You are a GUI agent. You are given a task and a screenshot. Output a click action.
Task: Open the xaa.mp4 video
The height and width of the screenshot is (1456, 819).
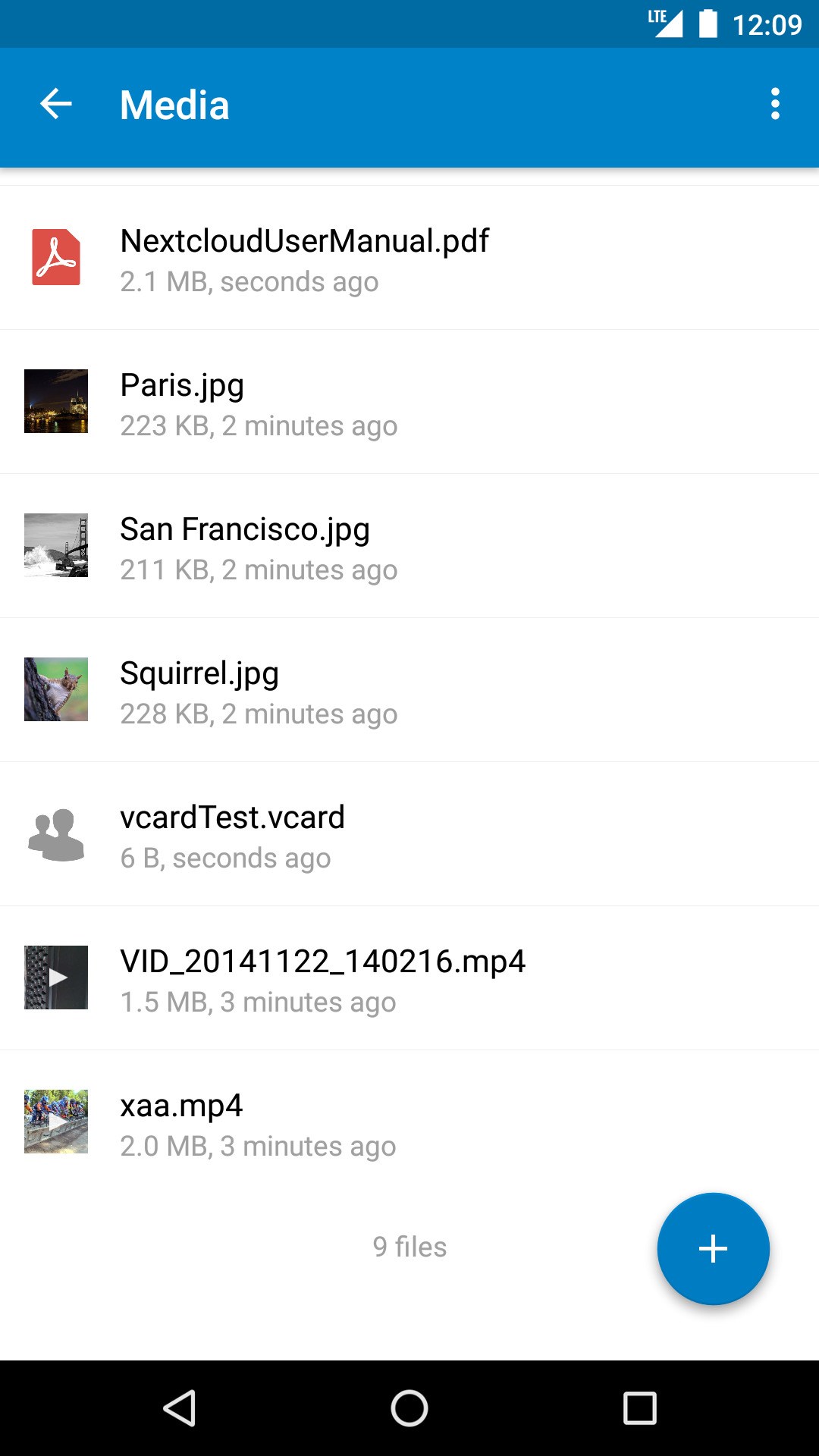(409, 1122)
